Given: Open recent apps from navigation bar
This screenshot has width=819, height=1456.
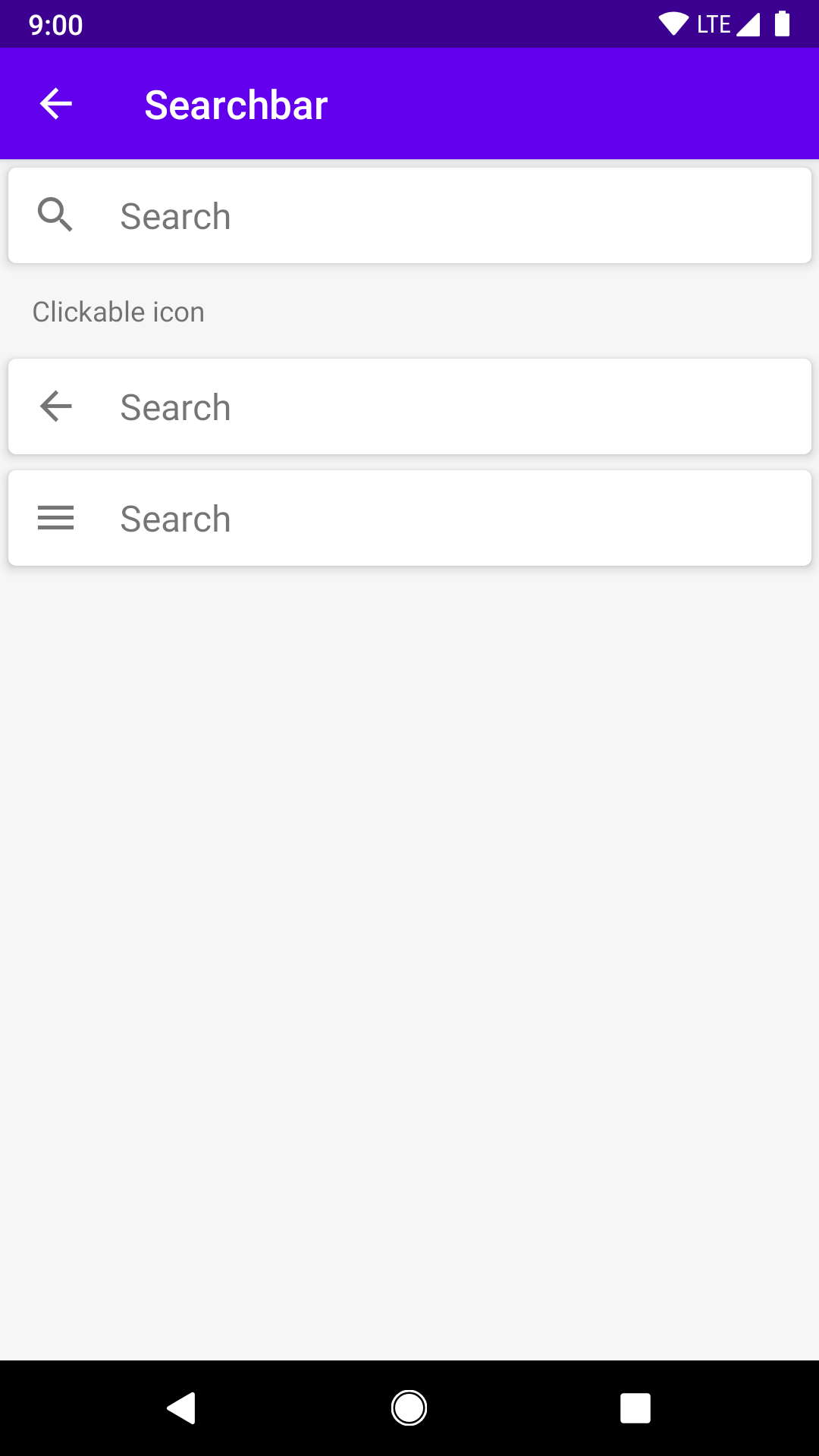Looking at the screenshot, I should 635,1408.
